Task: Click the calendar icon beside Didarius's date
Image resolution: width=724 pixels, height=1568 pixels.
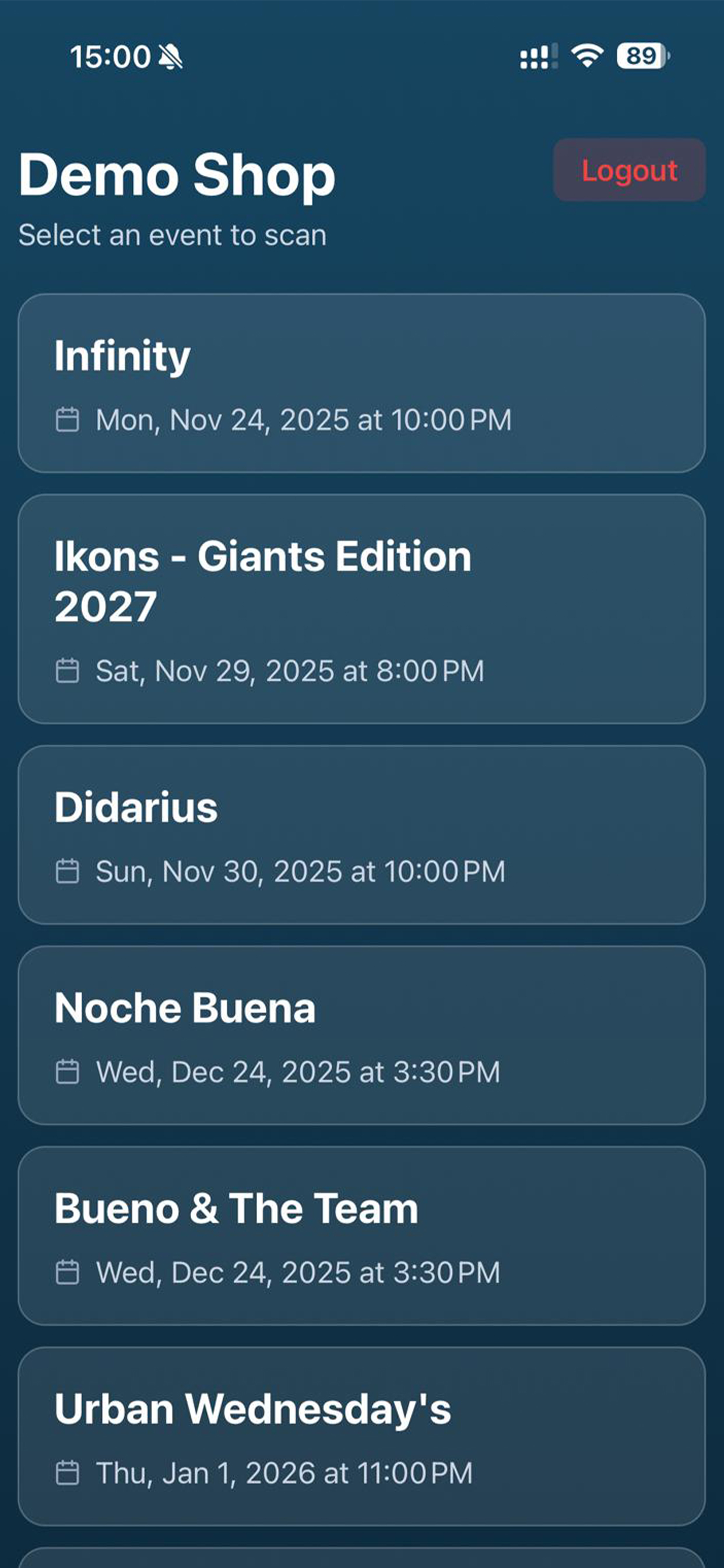Action: click(x=68, y=871)
